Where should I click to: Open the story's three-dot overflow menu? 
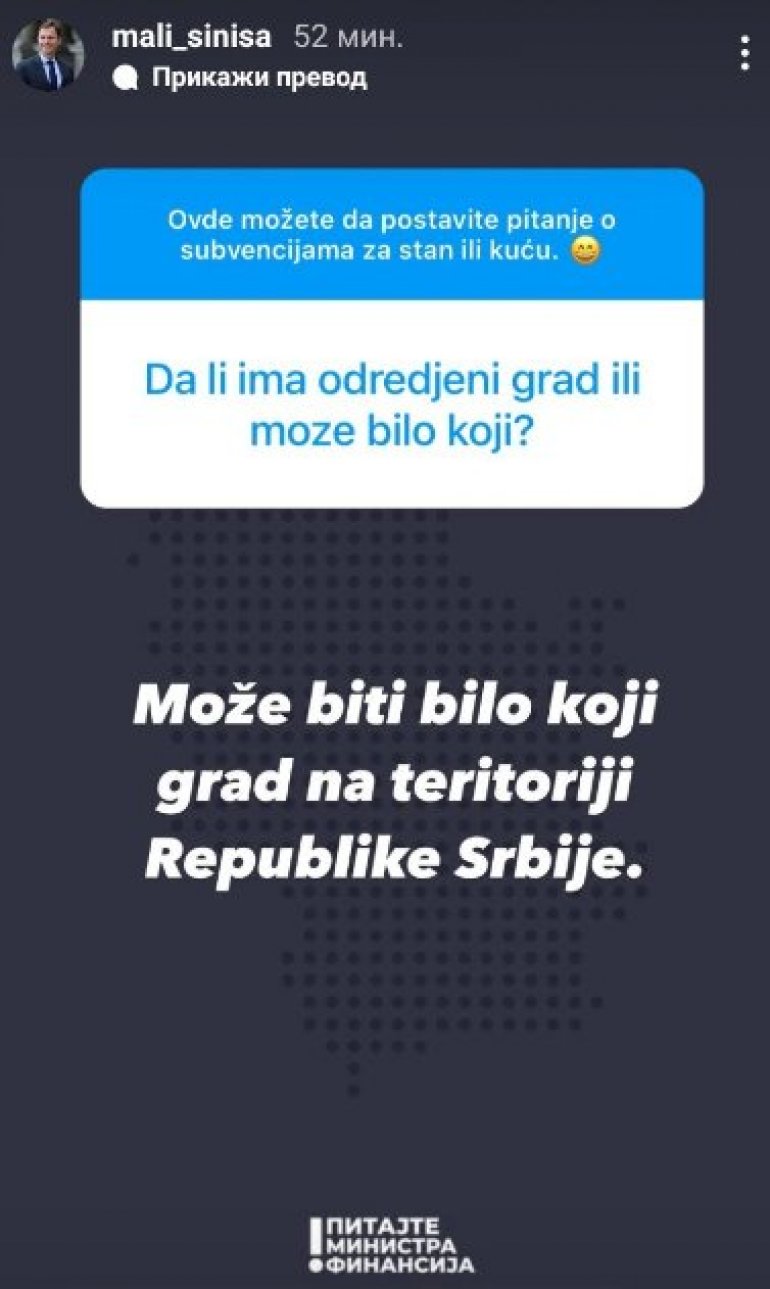tap(745, 53)
